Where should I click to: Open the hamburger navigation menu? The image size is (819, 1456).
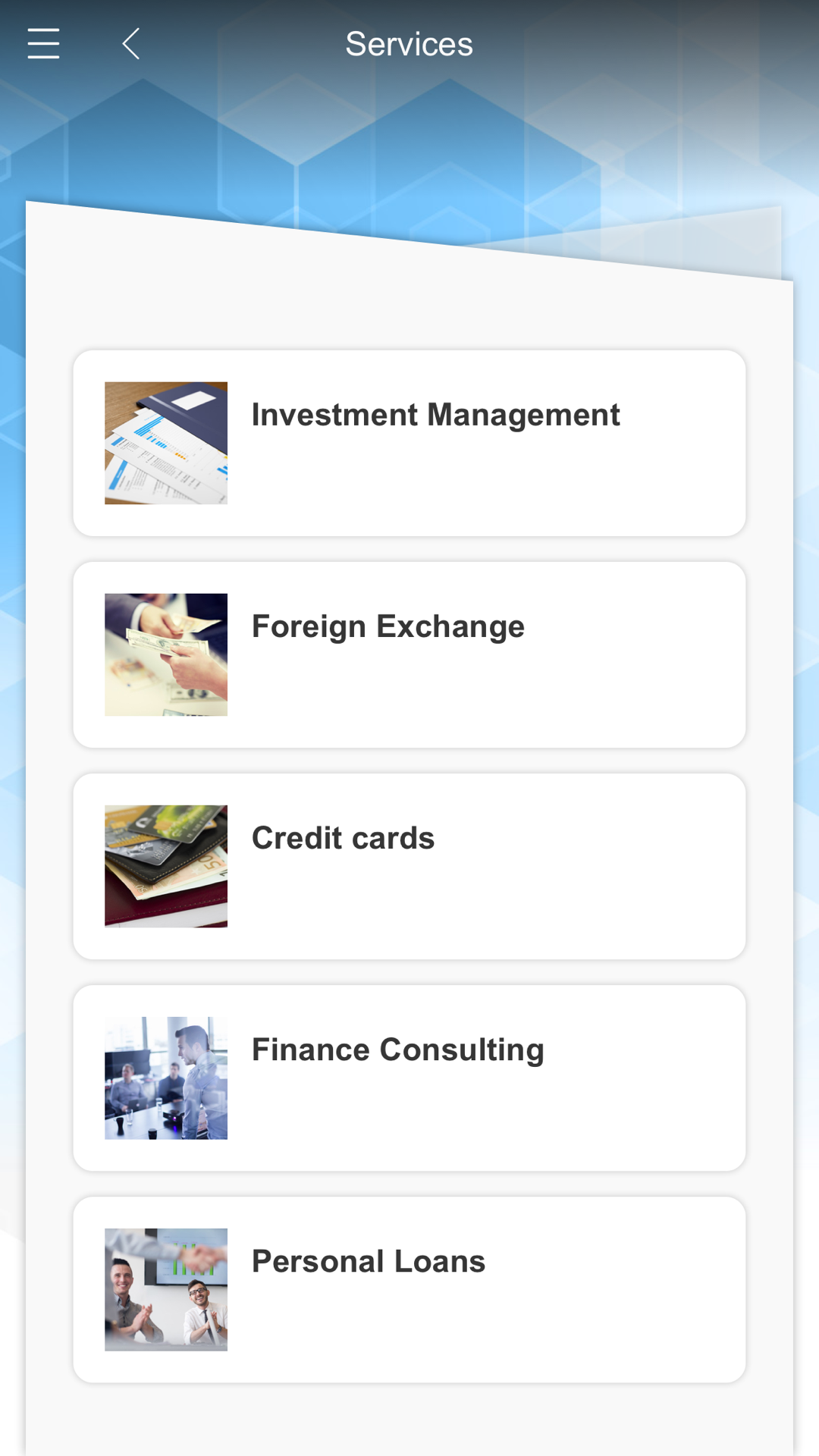point(43,43)
